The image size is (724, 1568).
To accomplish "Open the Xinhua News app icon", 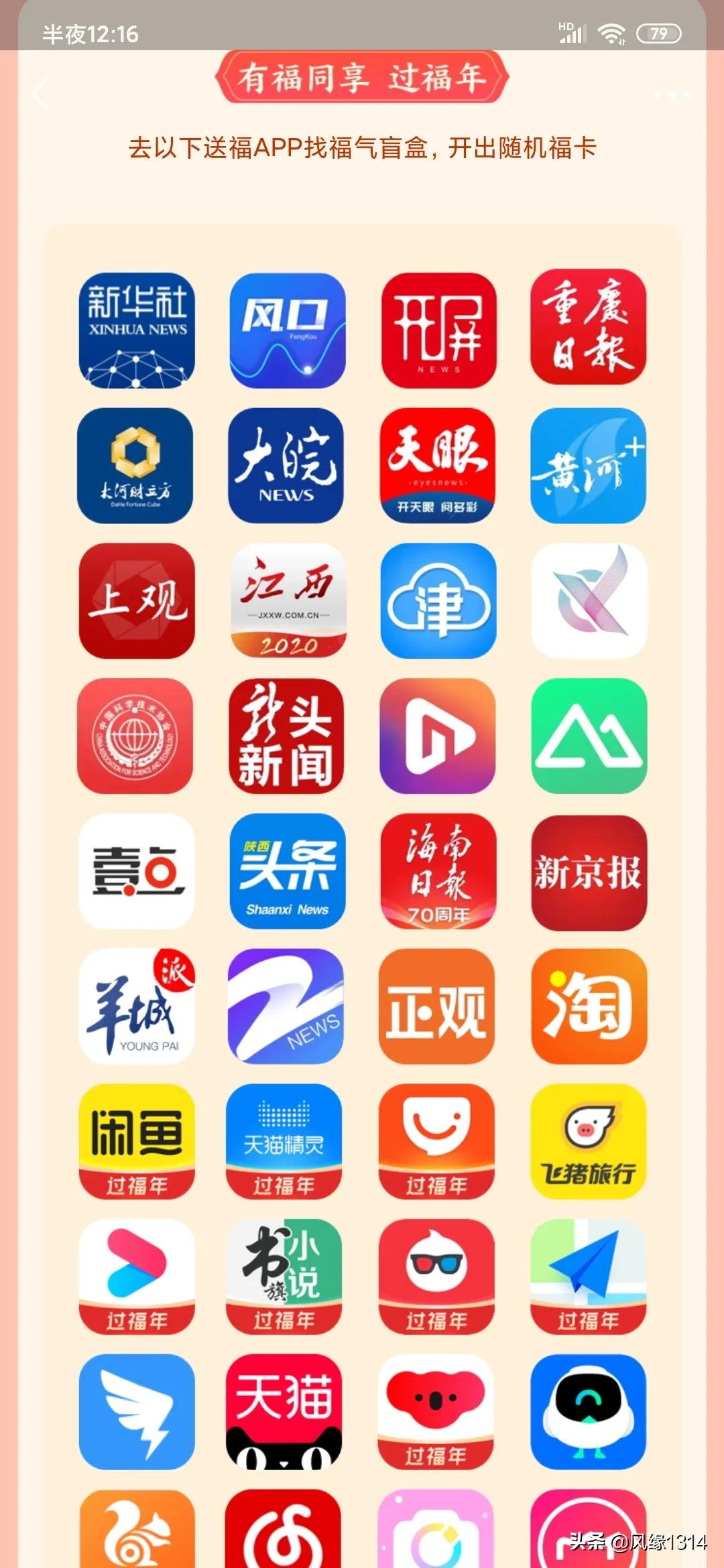I will point(137,330).
